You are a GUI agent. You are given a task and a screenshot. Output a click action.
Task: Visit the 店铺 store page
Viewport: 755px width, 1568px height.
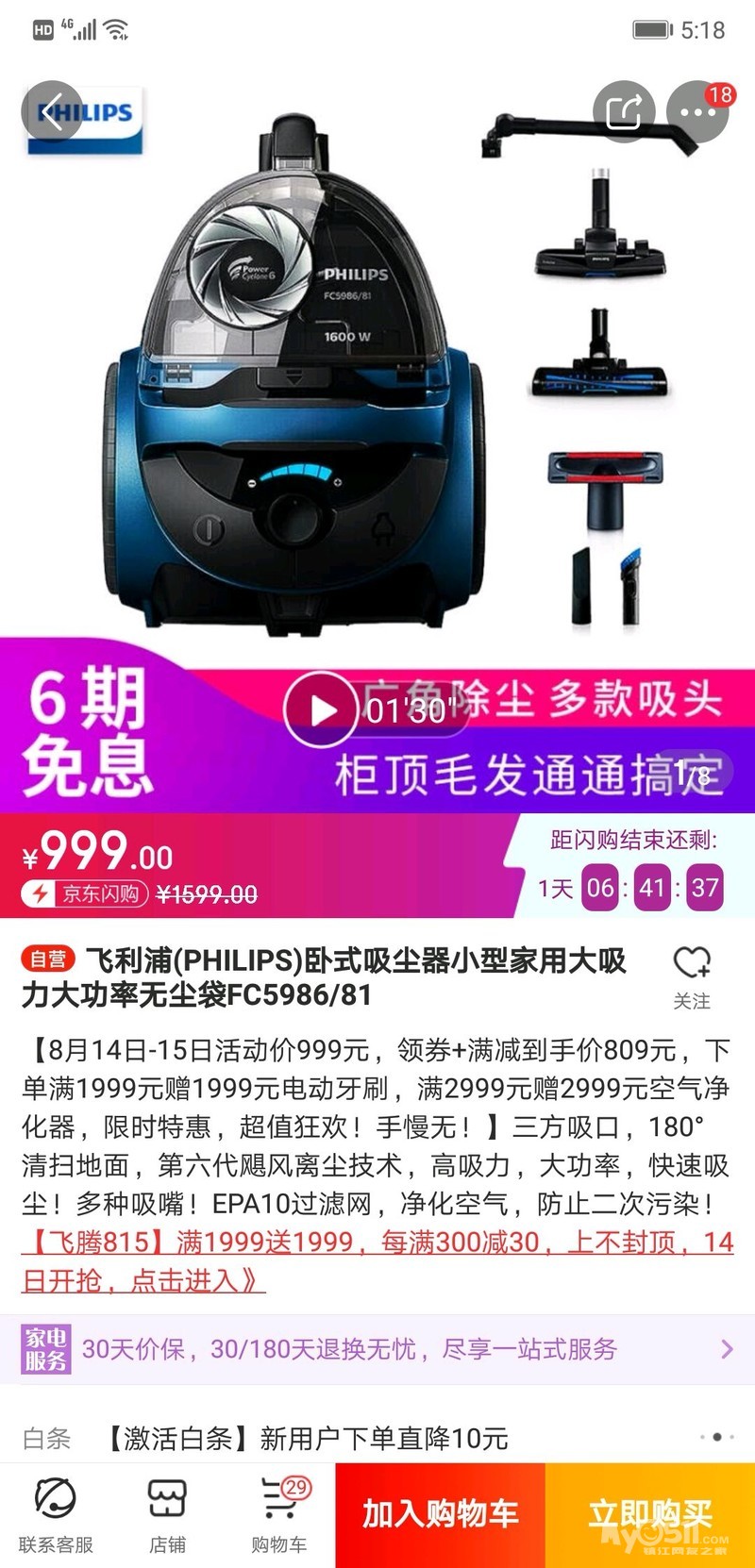point(167,1515)
